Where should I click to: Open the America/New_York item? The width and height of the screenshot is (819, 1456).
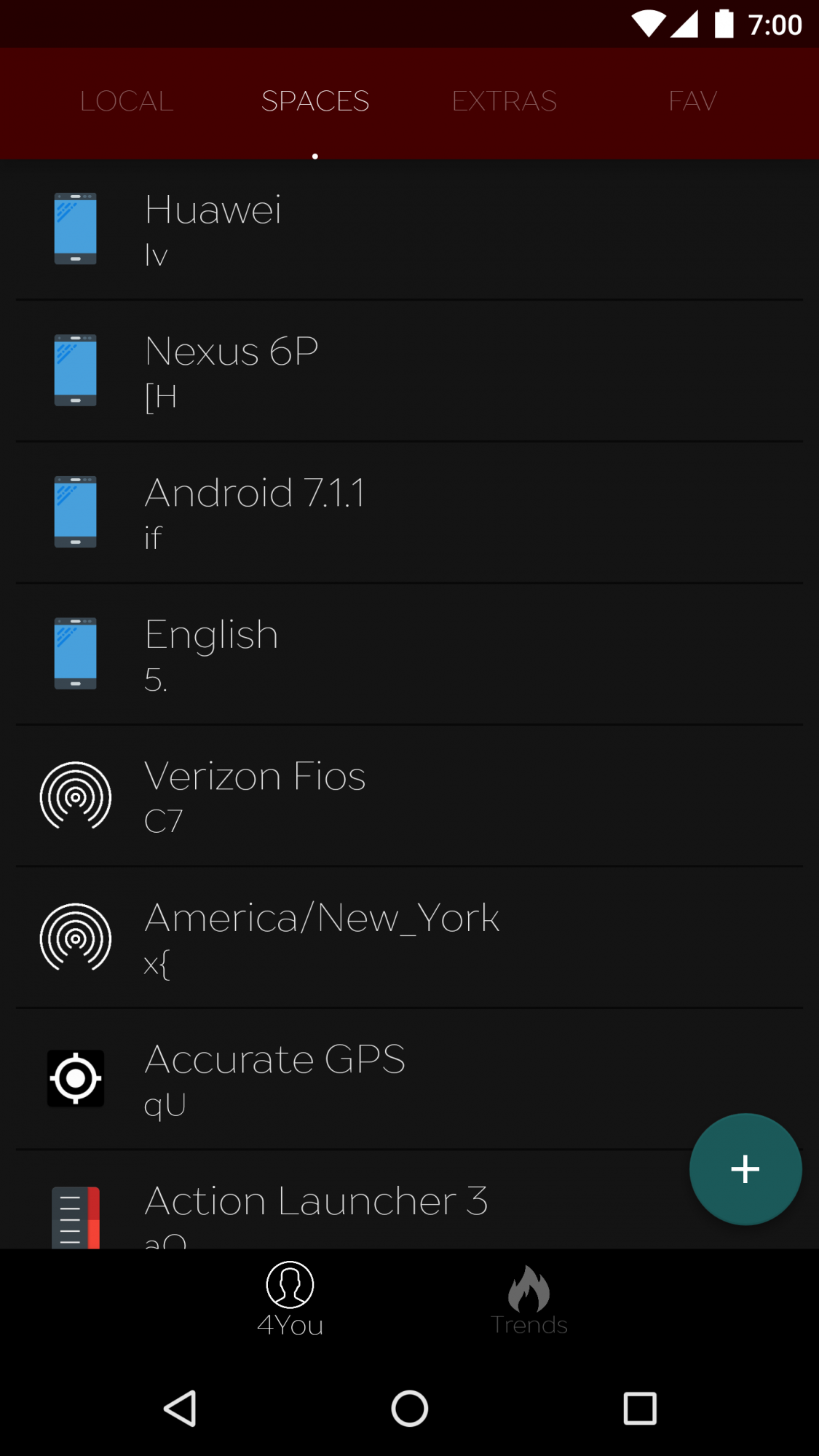tap(408, 938)
